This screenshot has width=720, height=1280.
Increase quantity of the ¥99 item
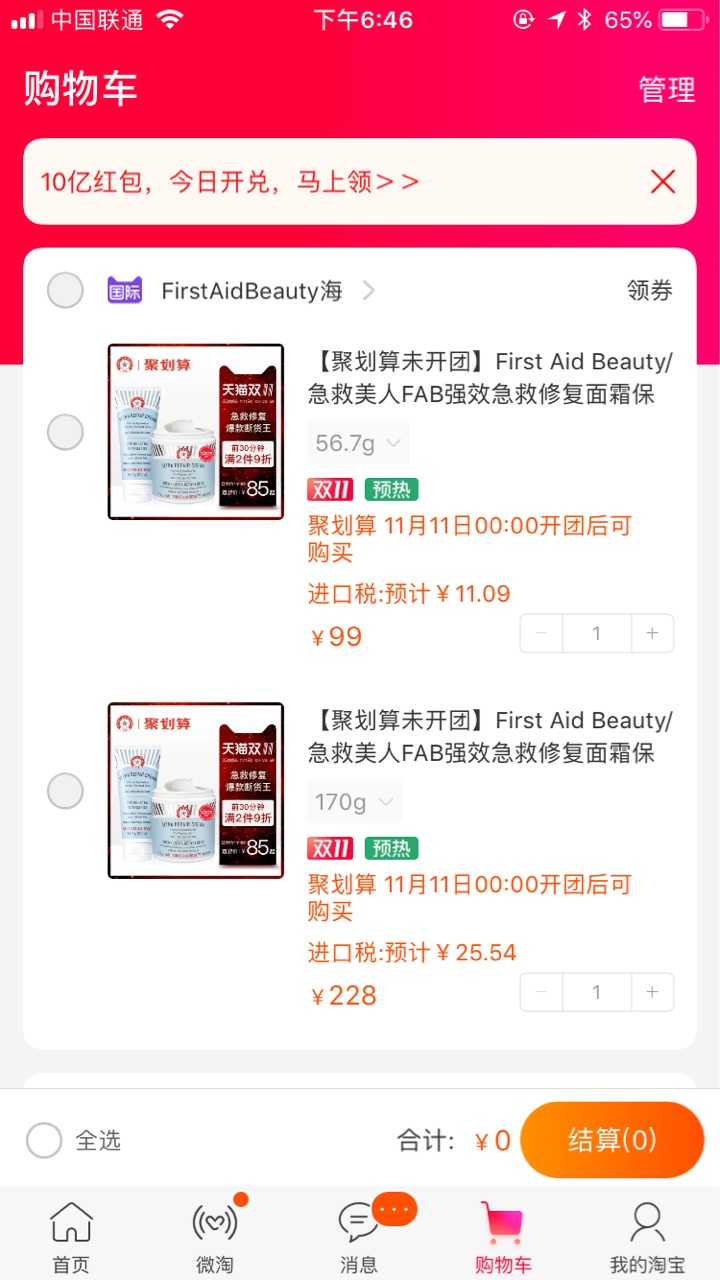point(652,633)
